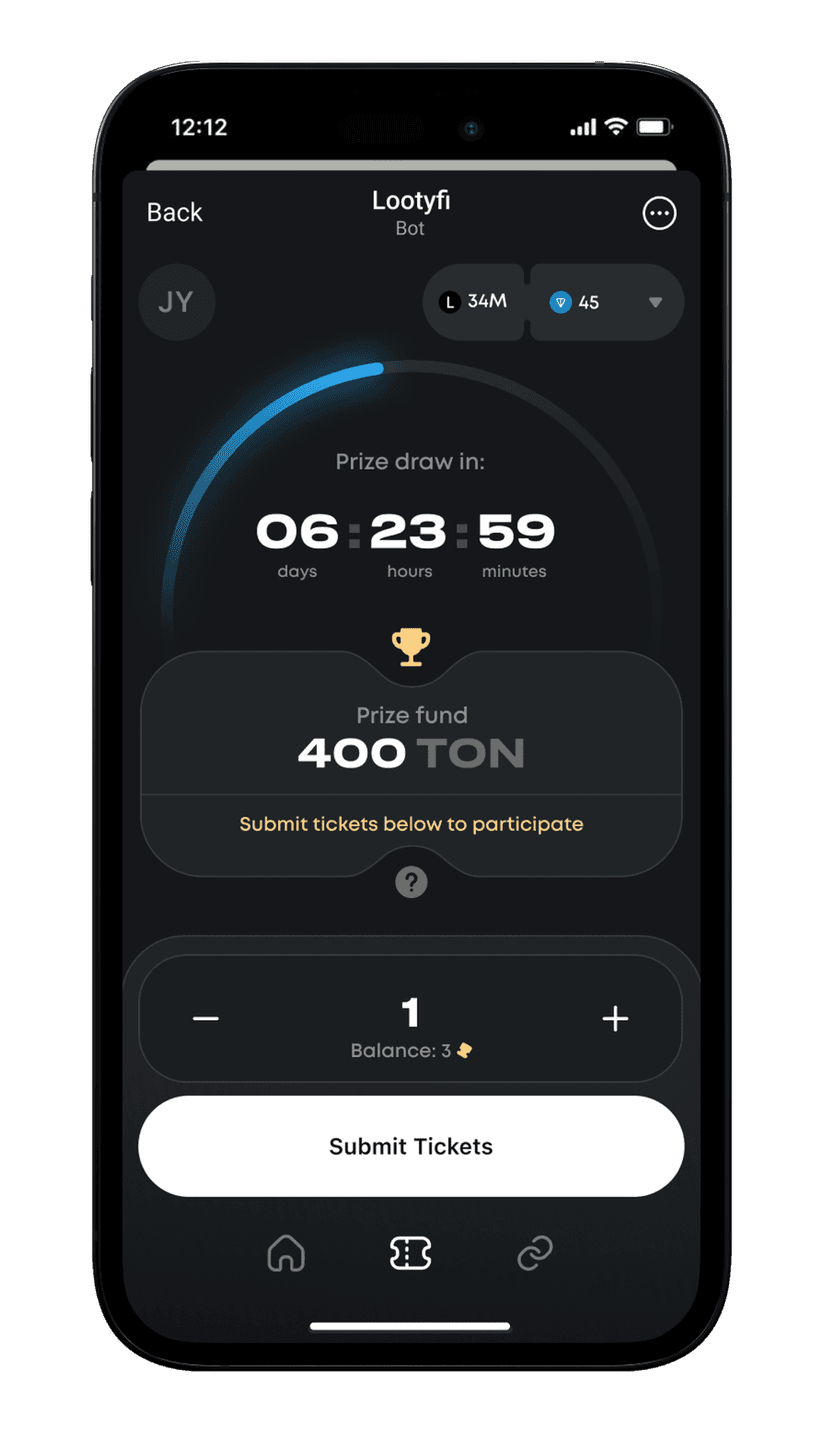The width and height of the screenshot is (828, 1432).
Task: Submit Tickets to enter the draw
Action: click(x=411, y=1146)
